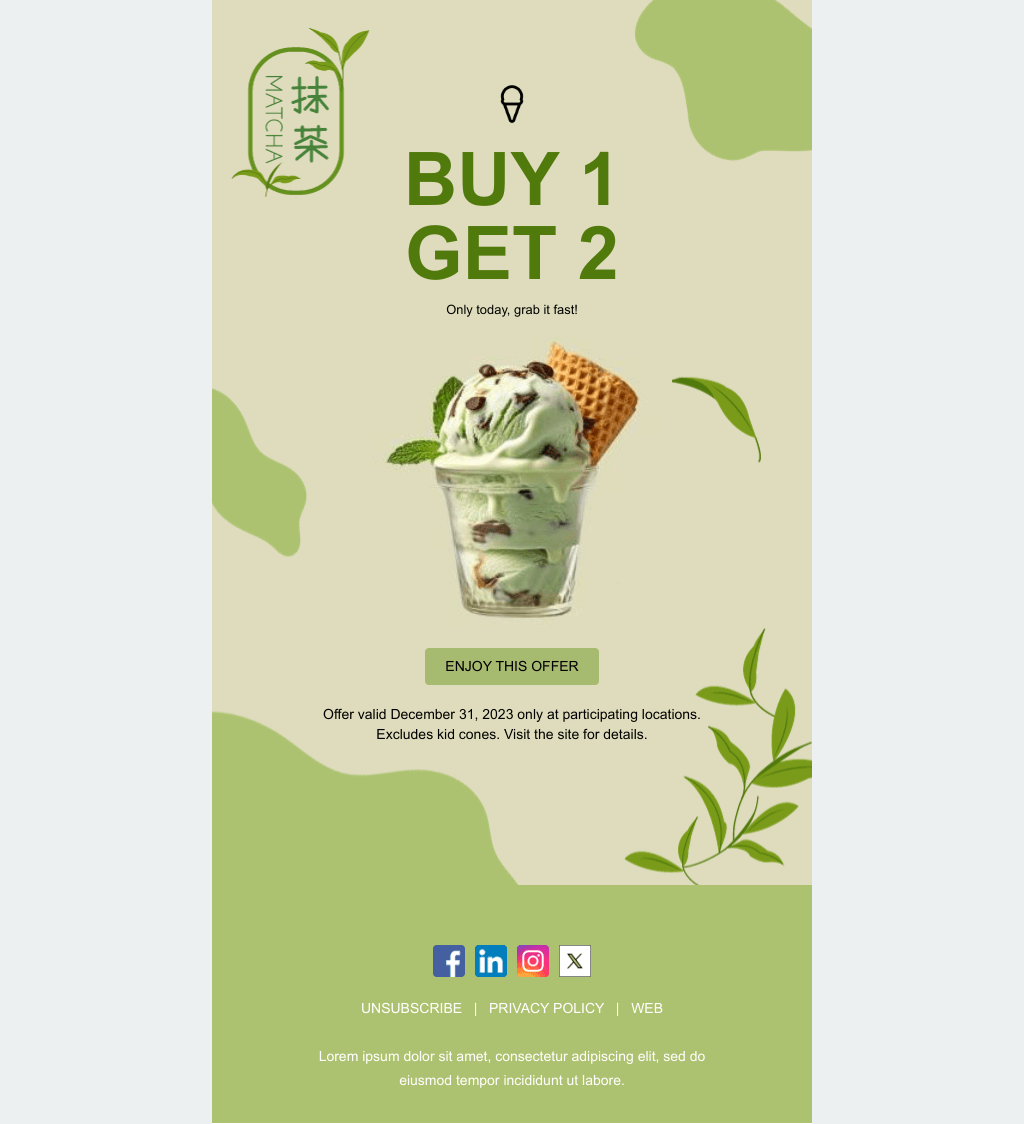
Task: Open the Facebook social icon
Action: tap(449, 961)
